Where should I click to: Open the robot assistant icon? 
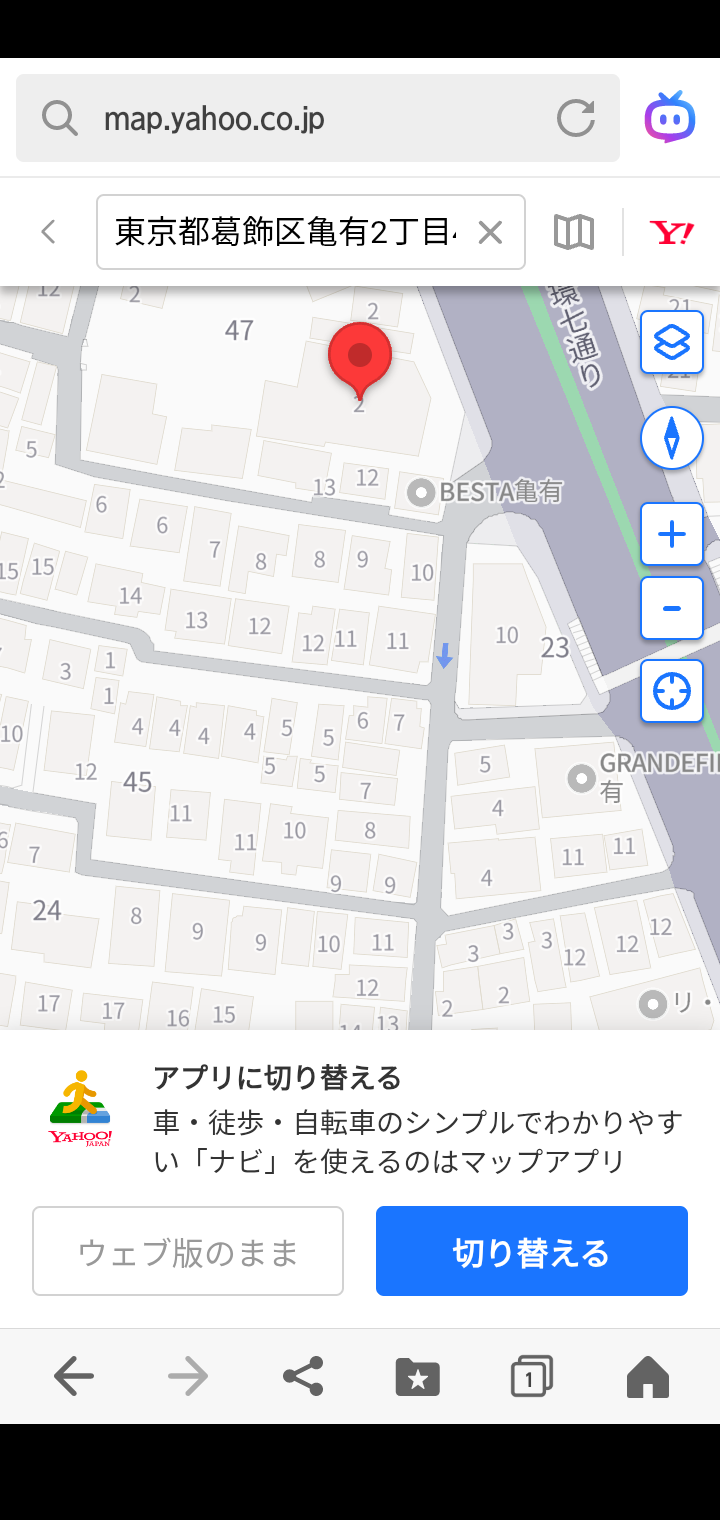(669, 118)
